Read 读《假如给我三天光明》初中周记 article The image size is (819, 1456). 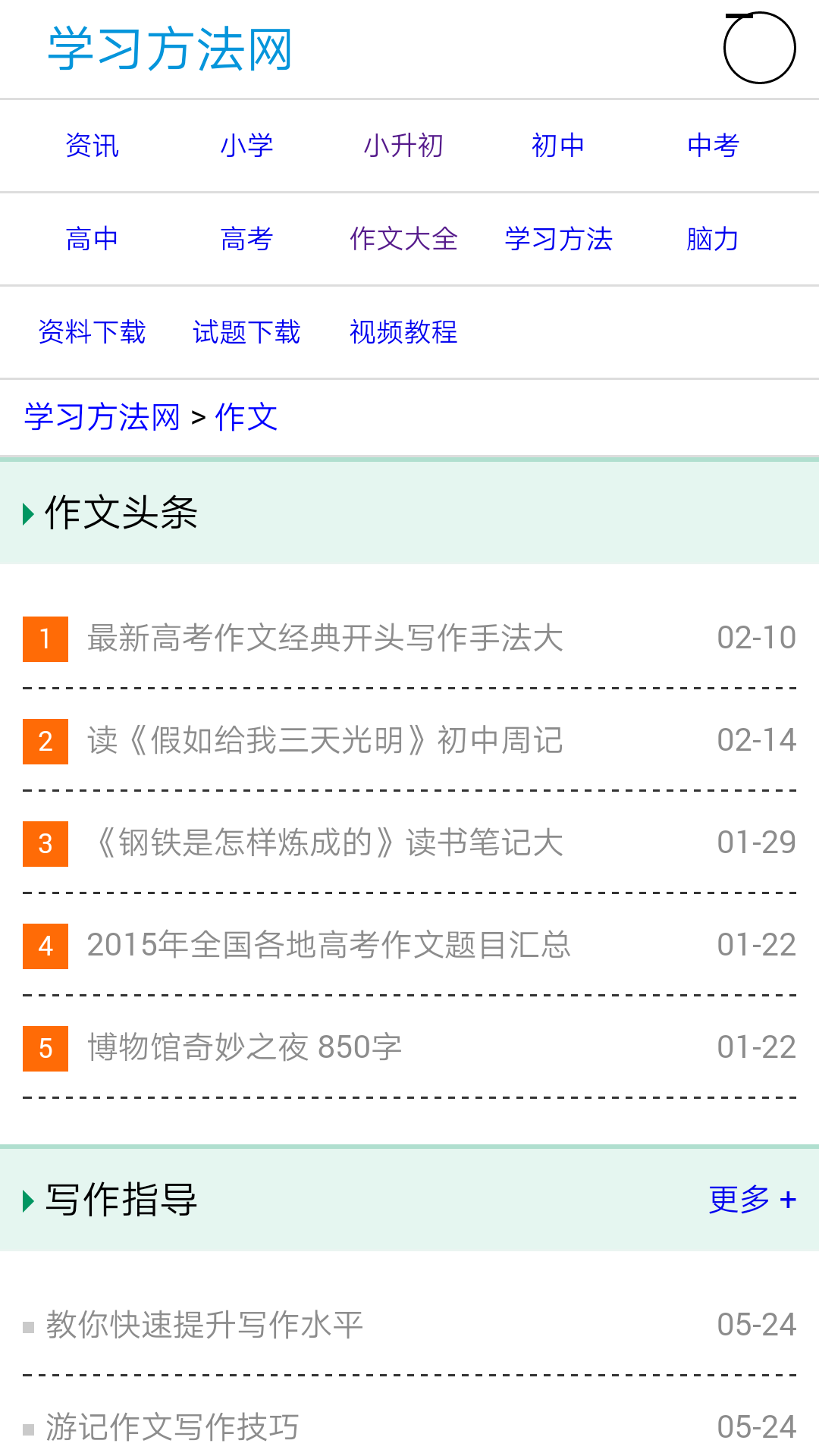(x=325, y=740)
